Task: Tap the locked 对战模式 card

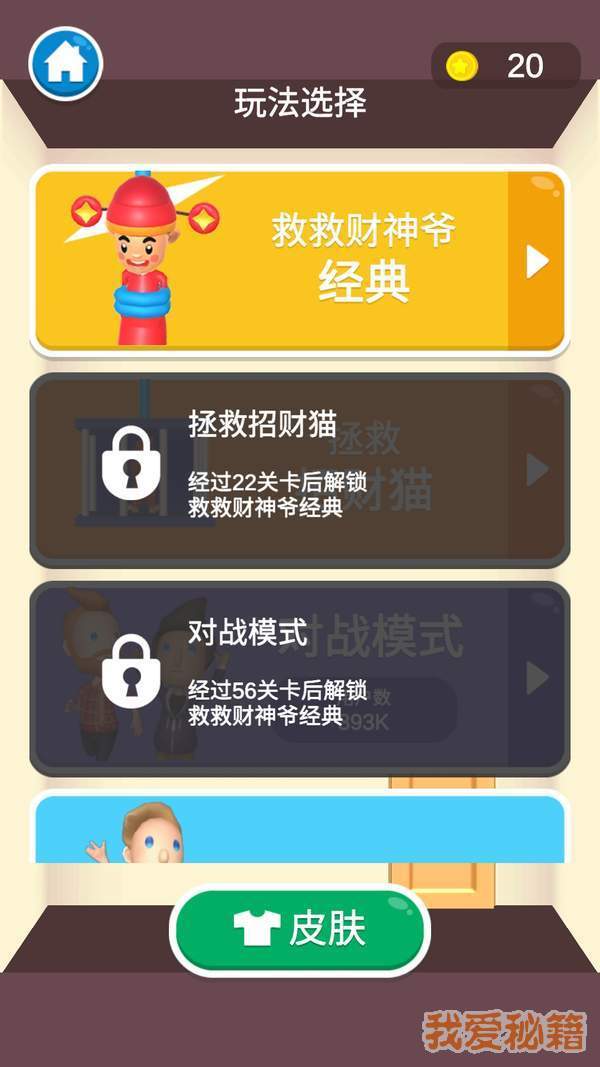Action: tap(300, 678)
